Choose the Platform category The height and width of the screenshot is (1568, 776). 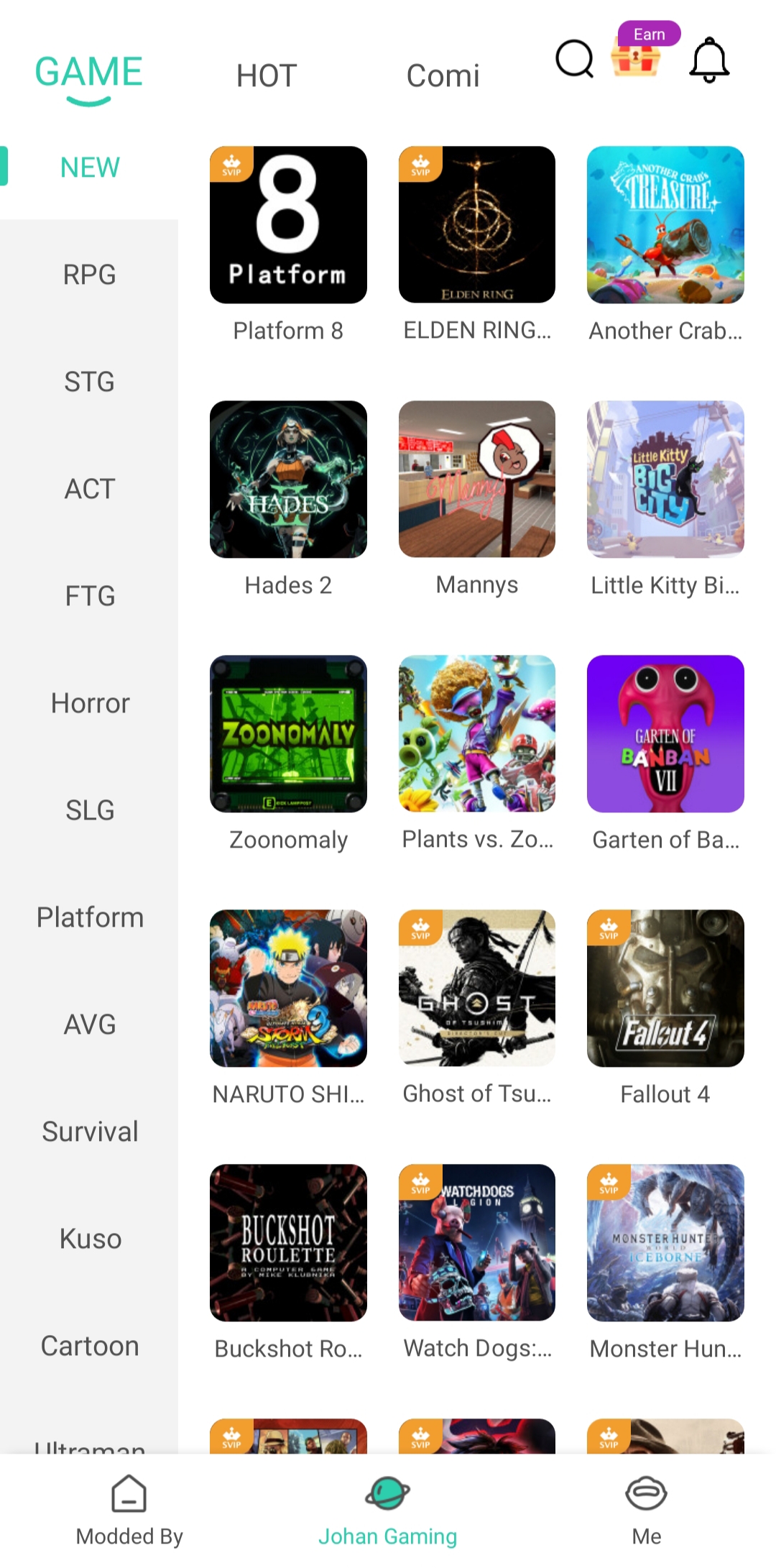click(x=90, y=917)
